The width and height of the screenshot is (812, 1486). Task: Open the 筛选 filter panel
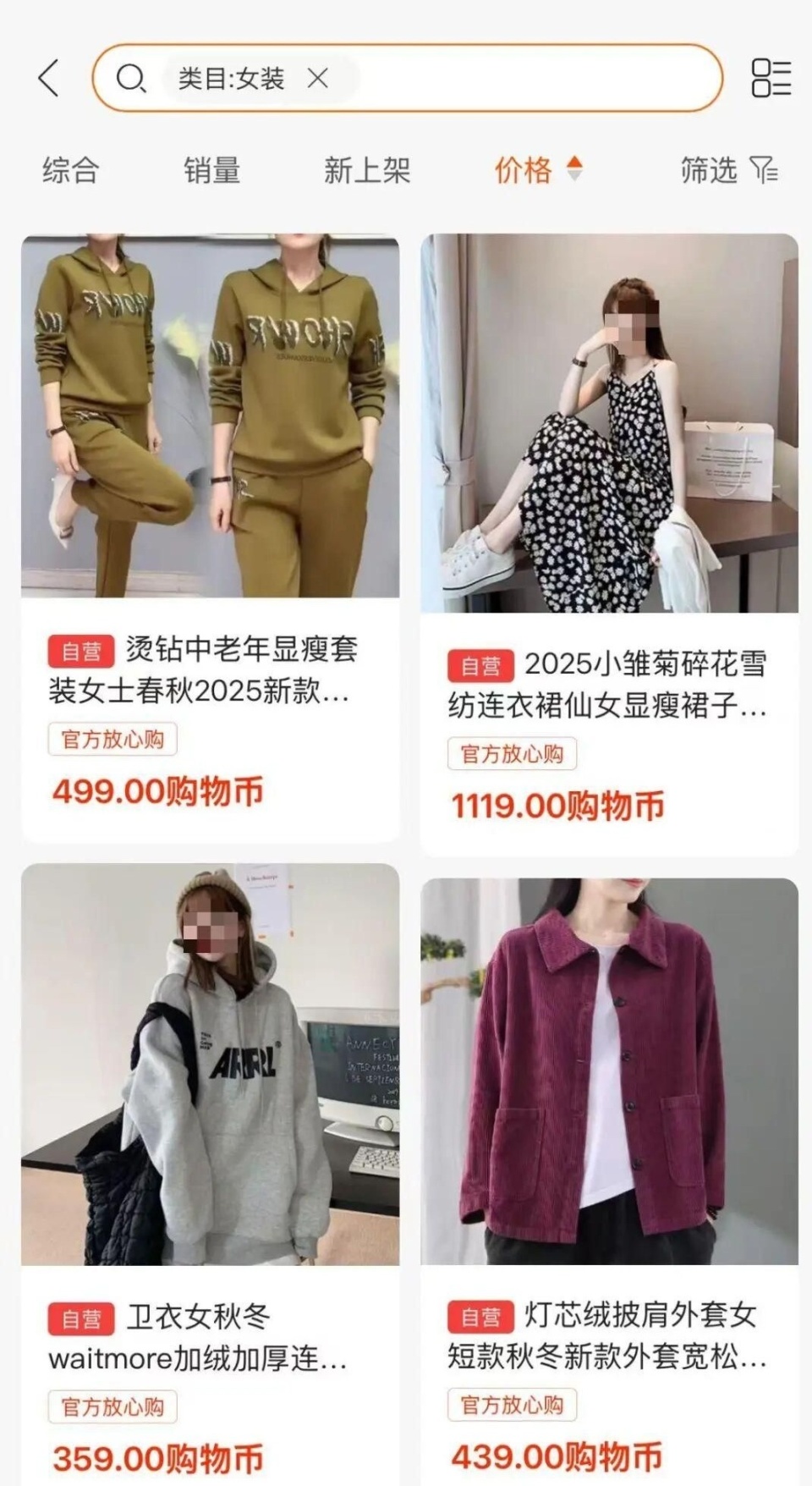[x=710, y=171]
